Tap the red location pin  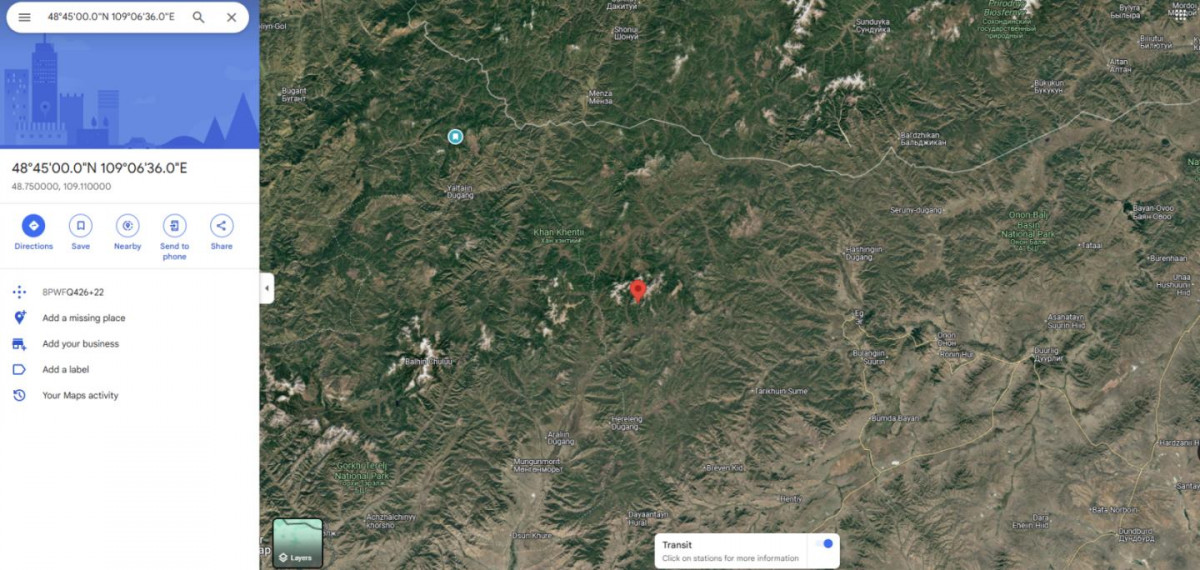638,290
